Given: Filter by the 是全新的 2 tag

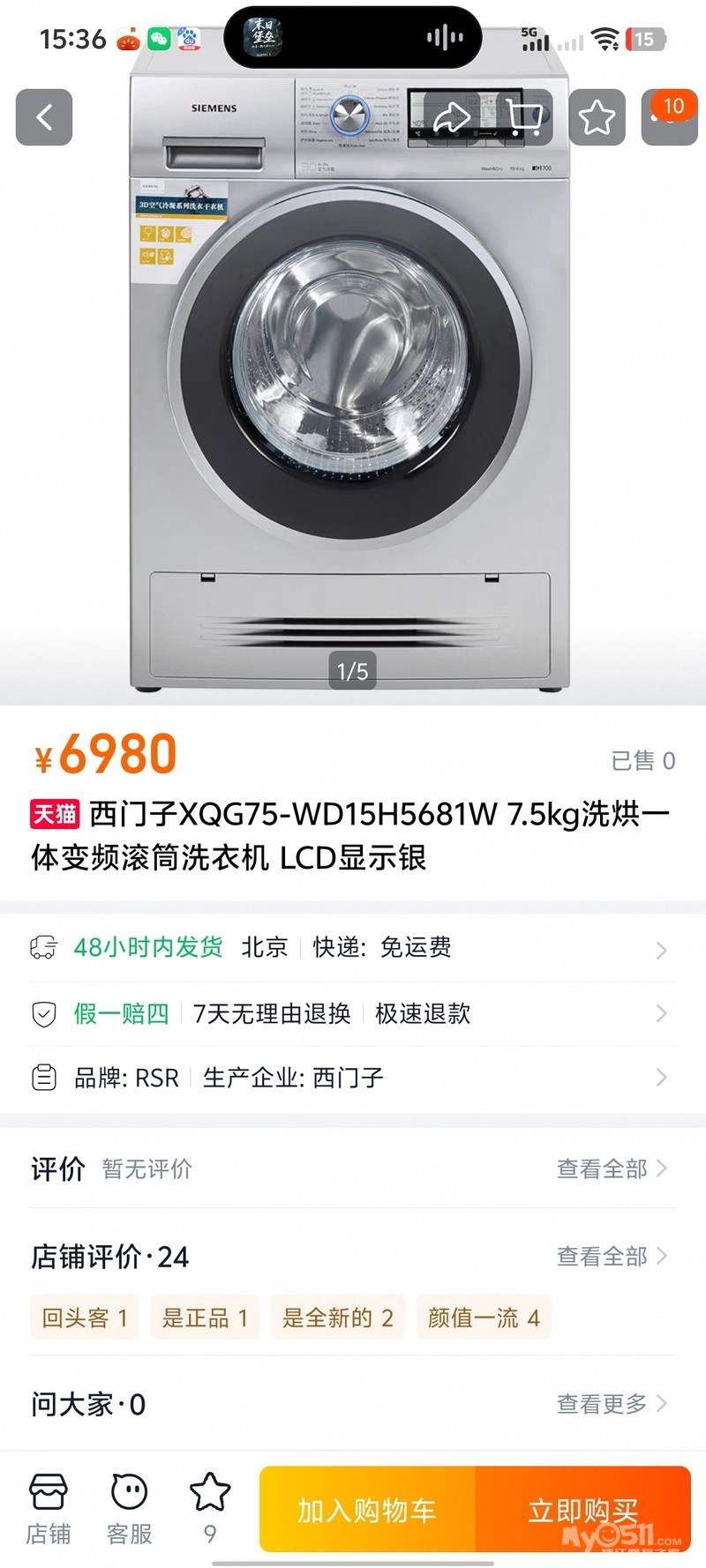Looking at the screenshot, I should click(338, 1318).
